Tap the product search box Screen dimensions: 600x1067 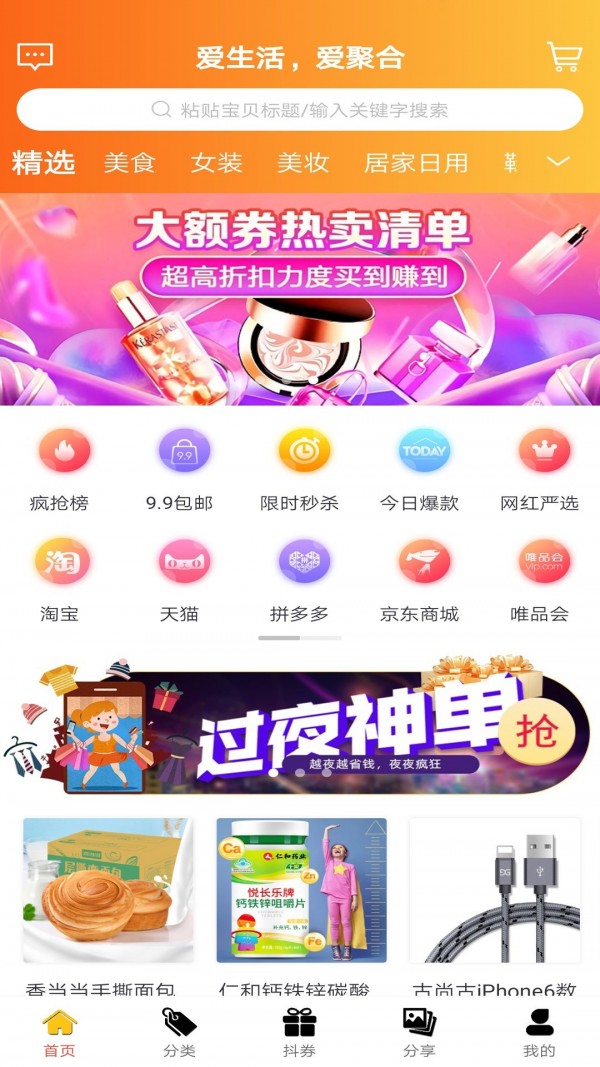pyautogui.click(x=300, y=110)
